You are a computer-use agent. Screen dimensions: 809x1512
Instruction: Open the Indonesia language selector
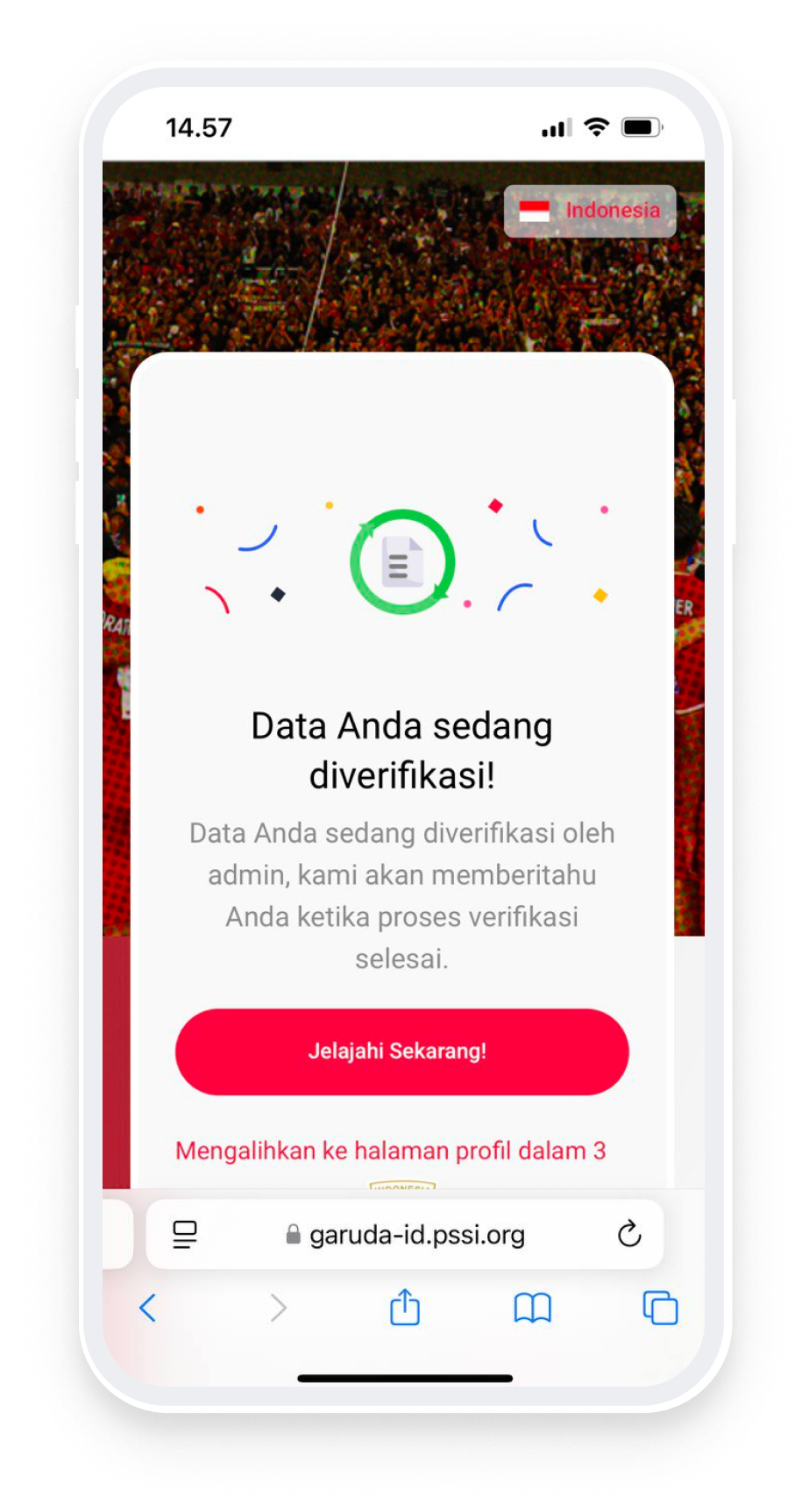pyautogui.click(x=590, y=211)
